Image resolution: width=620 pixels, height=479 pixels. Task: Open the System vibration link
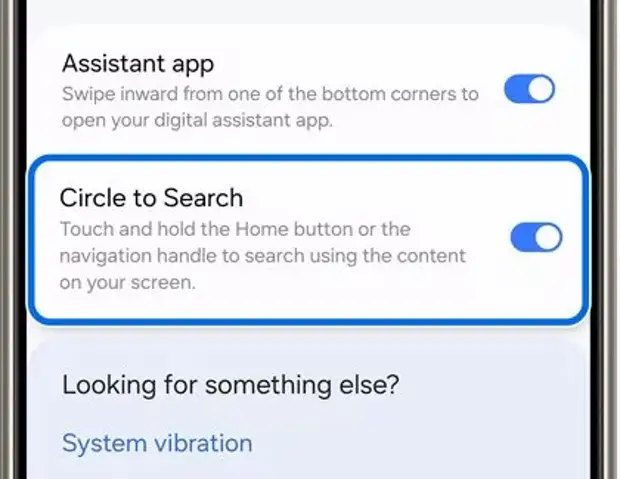tap(157, 443)
